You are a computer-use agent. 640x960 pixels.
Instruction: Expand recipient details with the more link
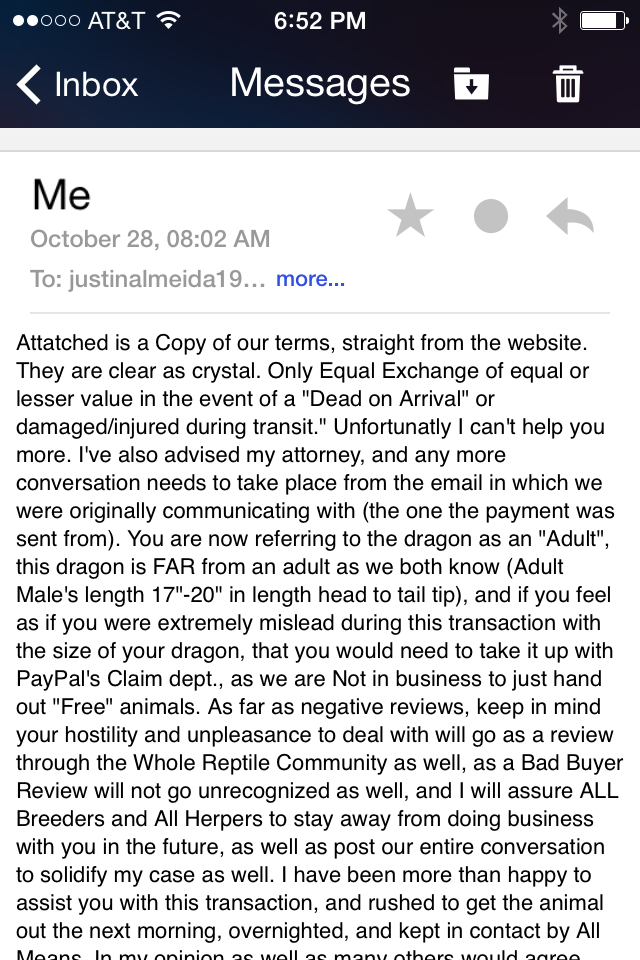(311, 279)
